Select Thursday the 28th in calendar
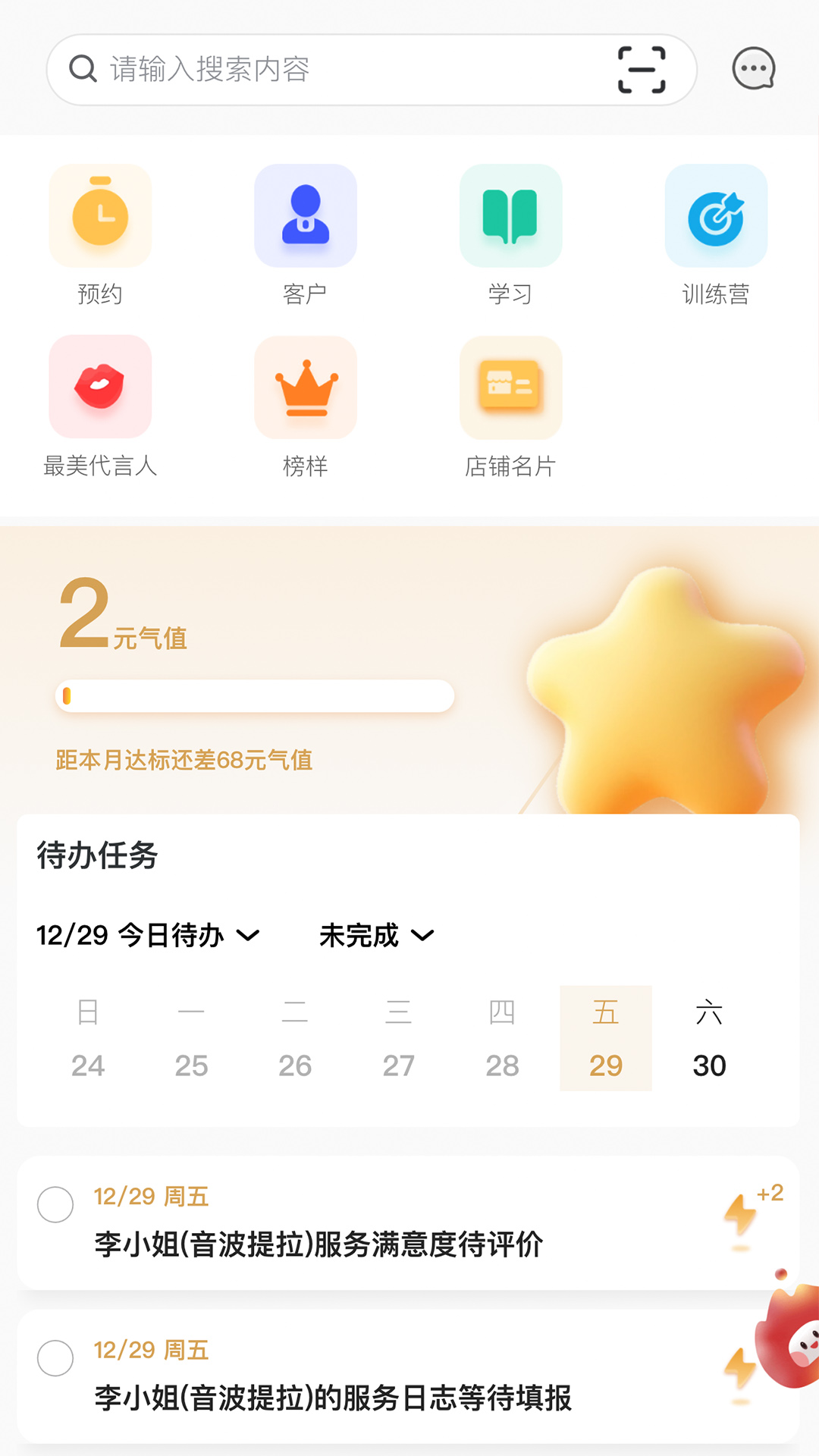 click(502, 1039)
